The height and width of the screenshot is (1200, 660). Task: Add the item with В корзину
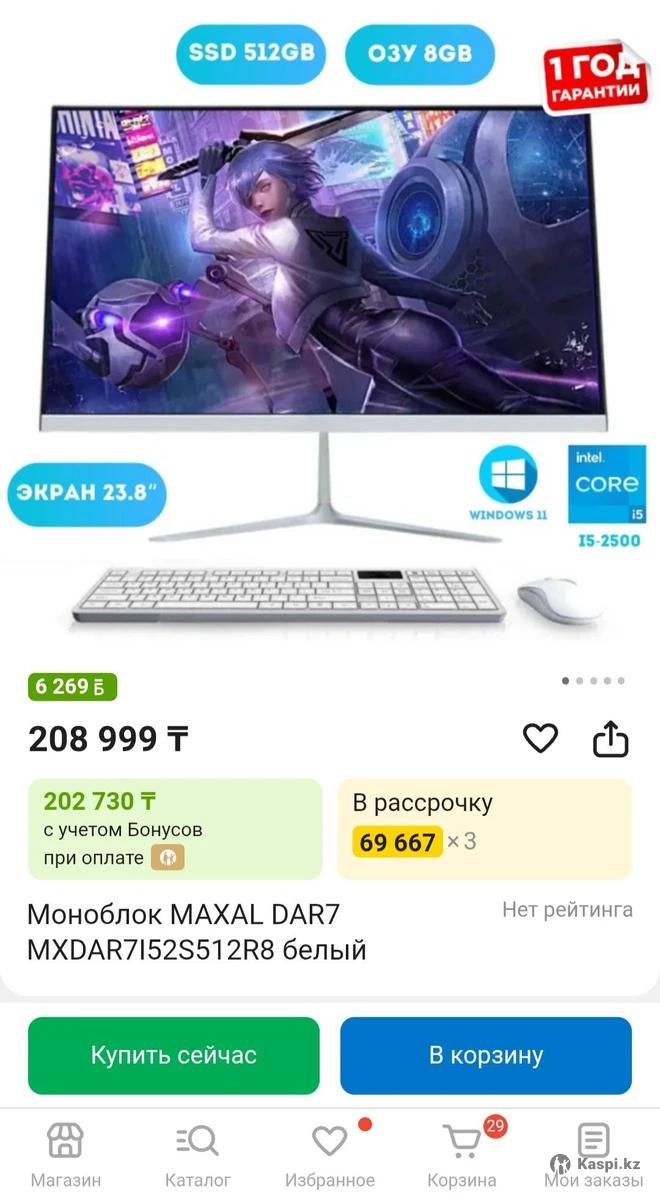click(x=486, y=1055)
